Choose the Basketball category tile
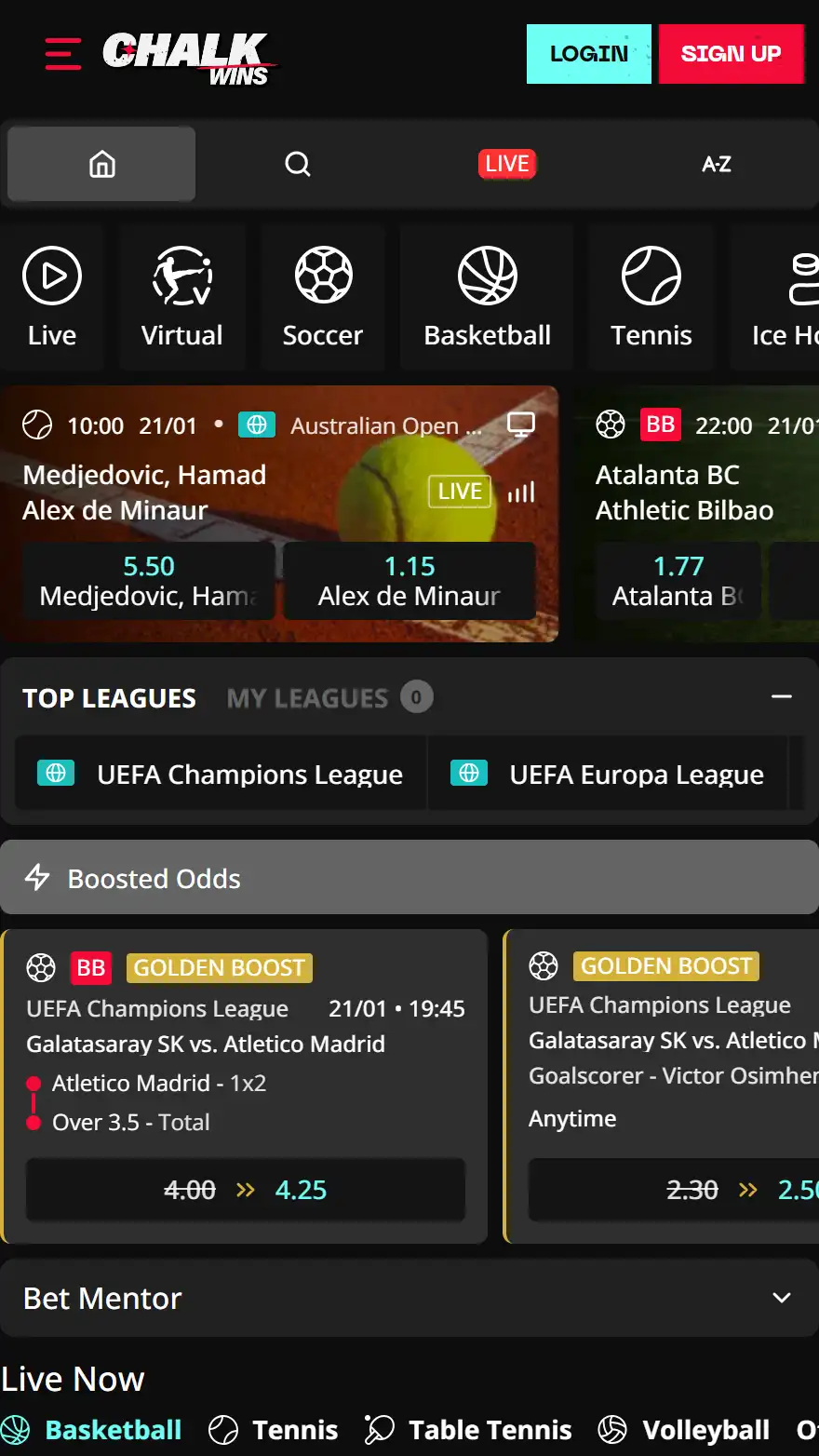 (x=487, y=296)
